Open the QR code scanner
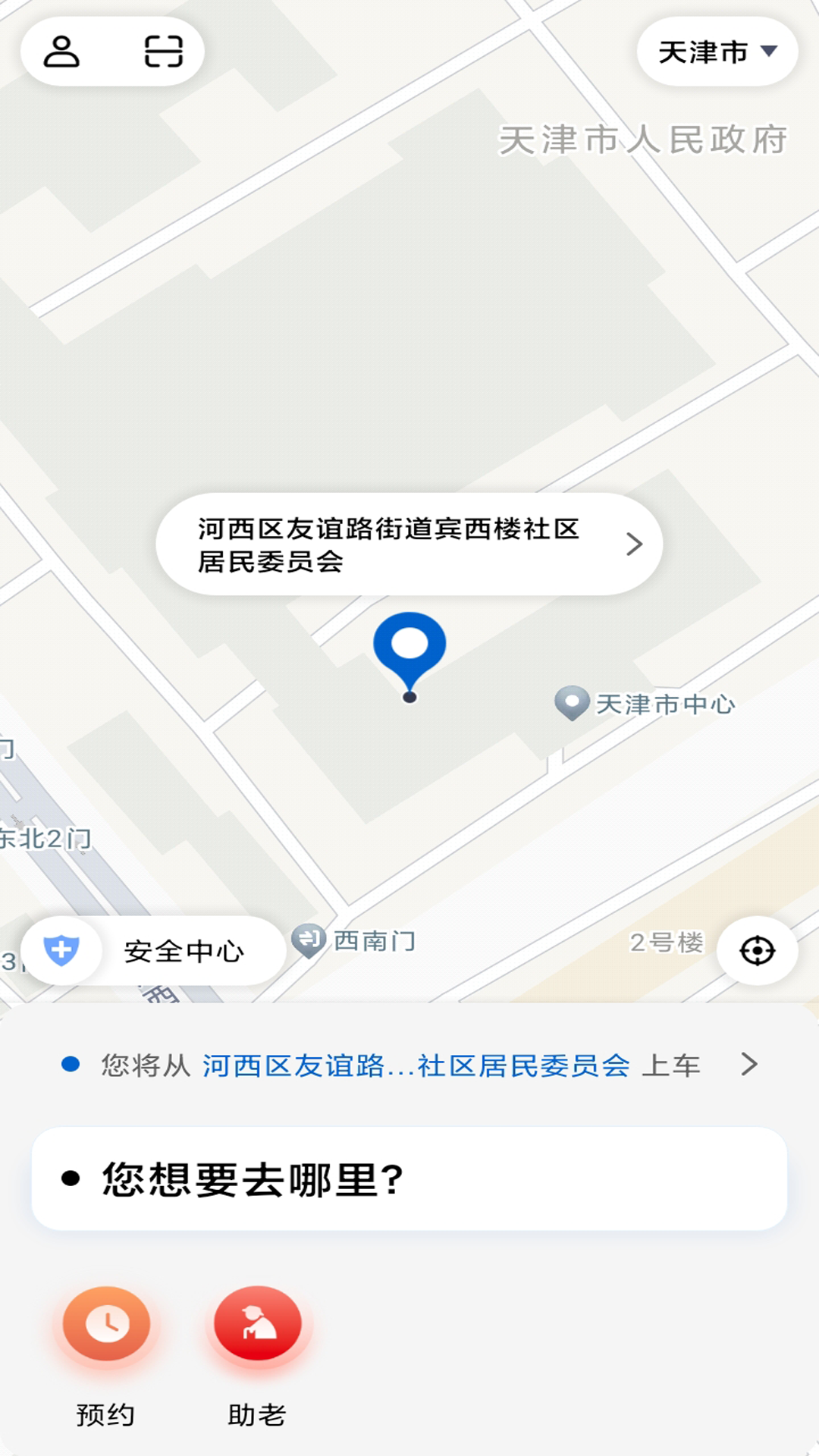 164,52
